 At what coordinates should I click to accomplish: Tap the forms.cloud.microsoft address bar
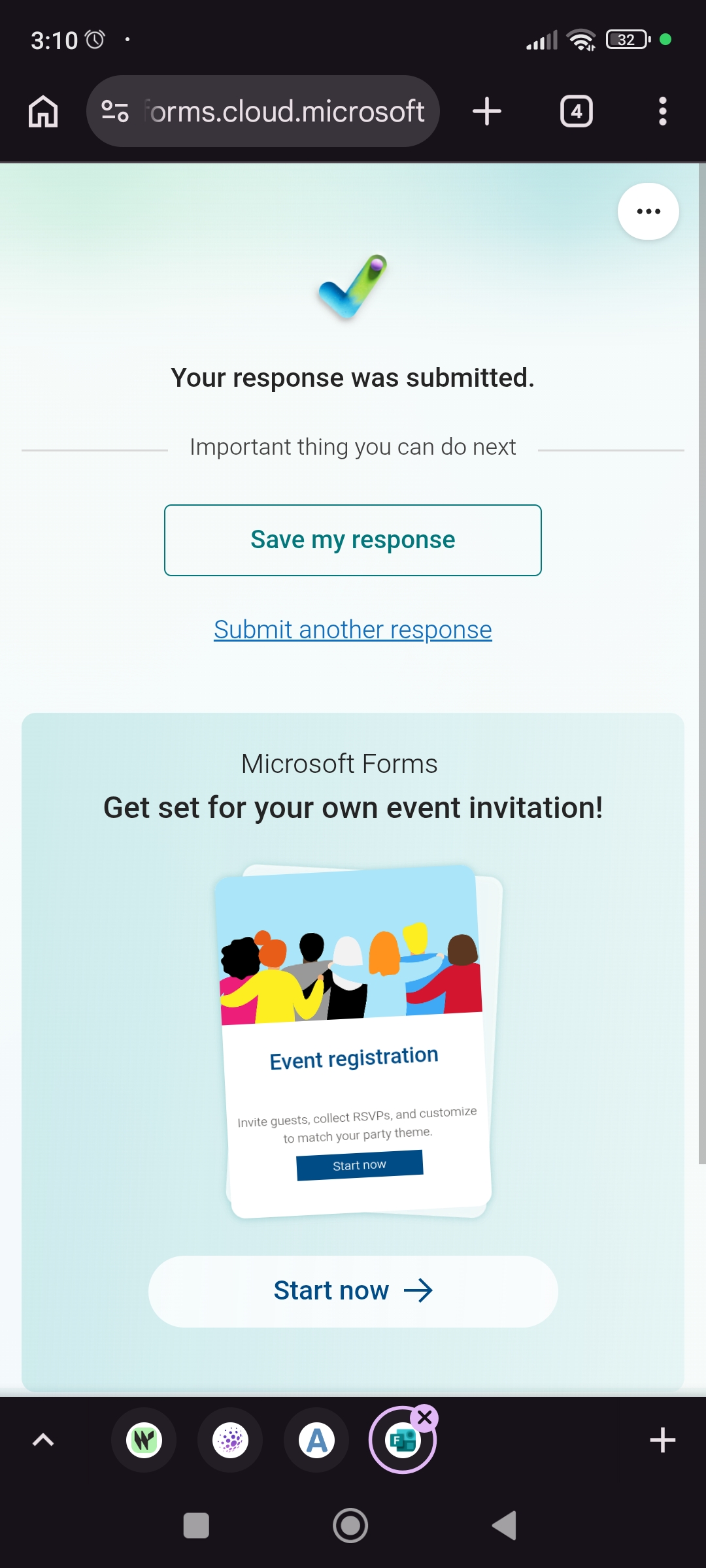click(x=284, y=111)
